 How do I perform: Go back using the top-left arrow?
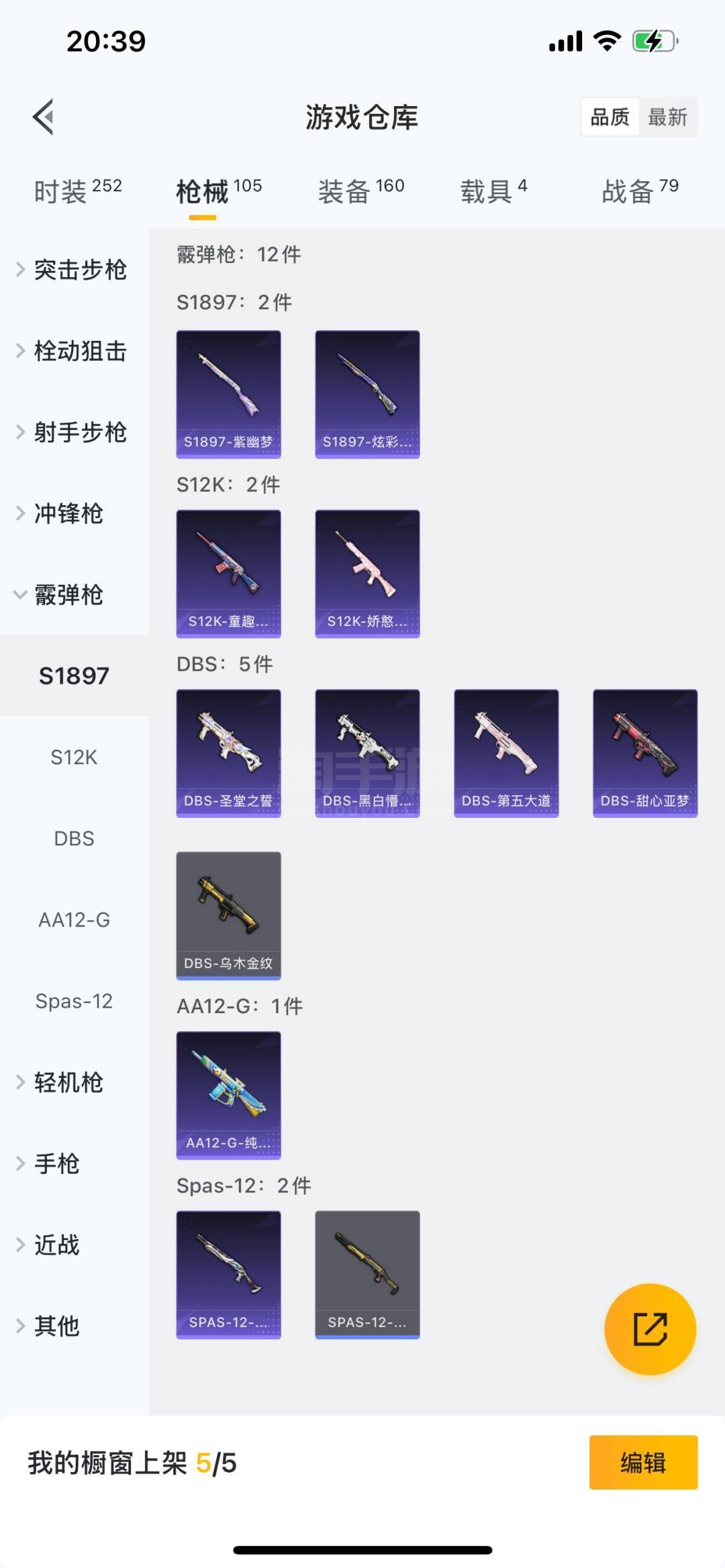point(44,117)
